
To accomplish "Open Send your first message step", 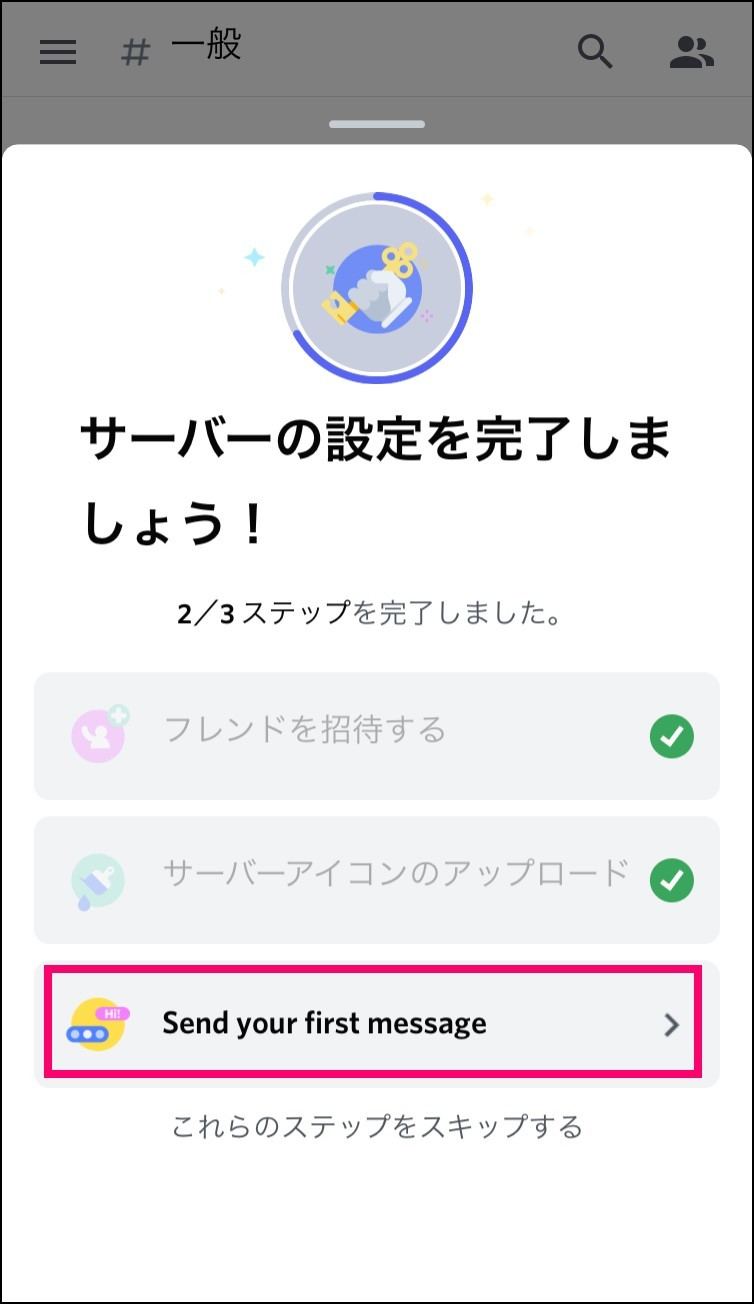I will click(377, 1024).
